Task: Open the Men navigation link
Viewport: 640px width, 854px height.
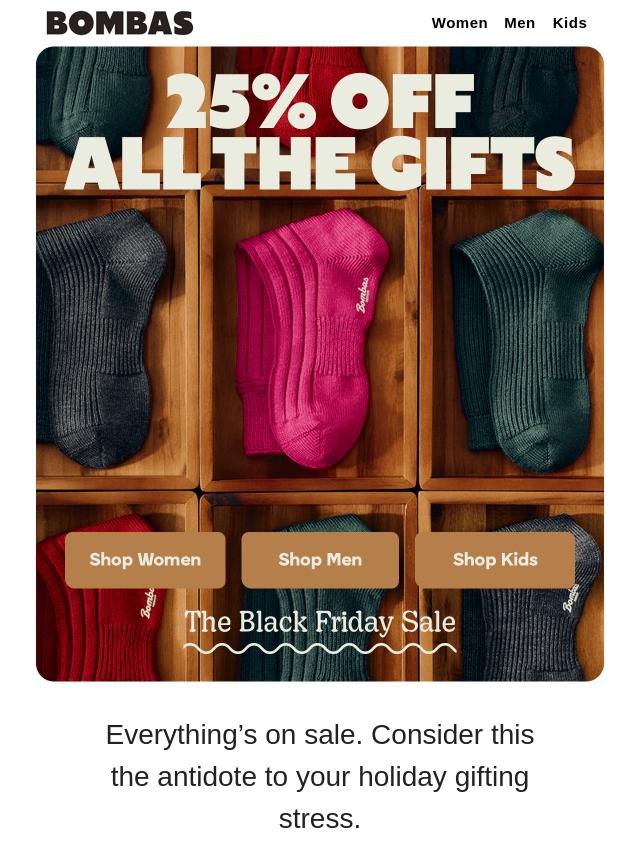Action: [x=519, y=23]
